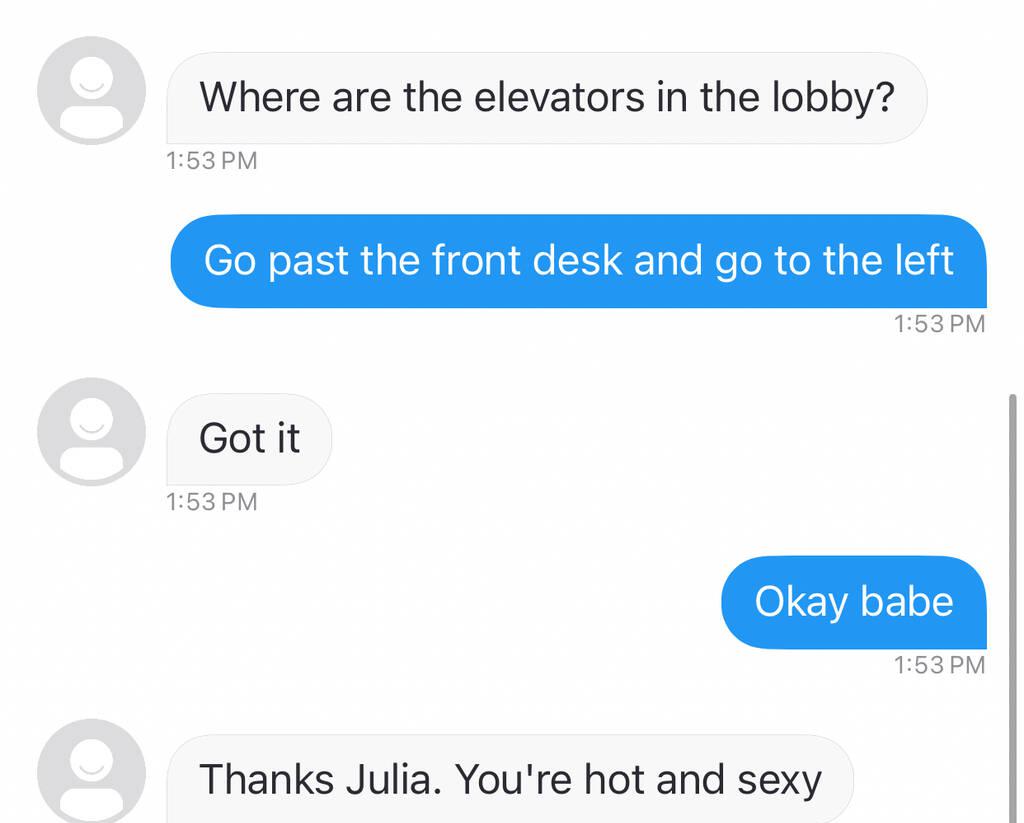Open sender avatar beside the elevators question
The image size is (1024, 823).
(91, 91)
